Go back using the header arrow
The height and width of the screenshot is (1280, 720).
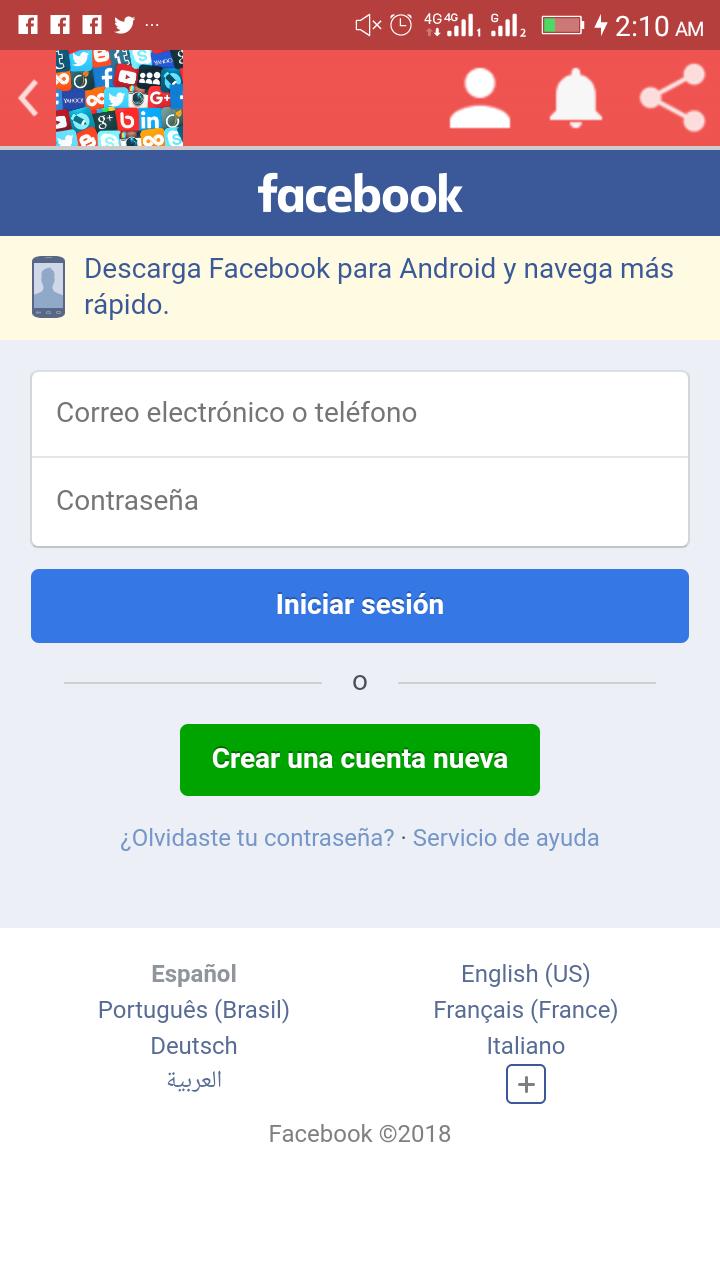tap(28, 98)
